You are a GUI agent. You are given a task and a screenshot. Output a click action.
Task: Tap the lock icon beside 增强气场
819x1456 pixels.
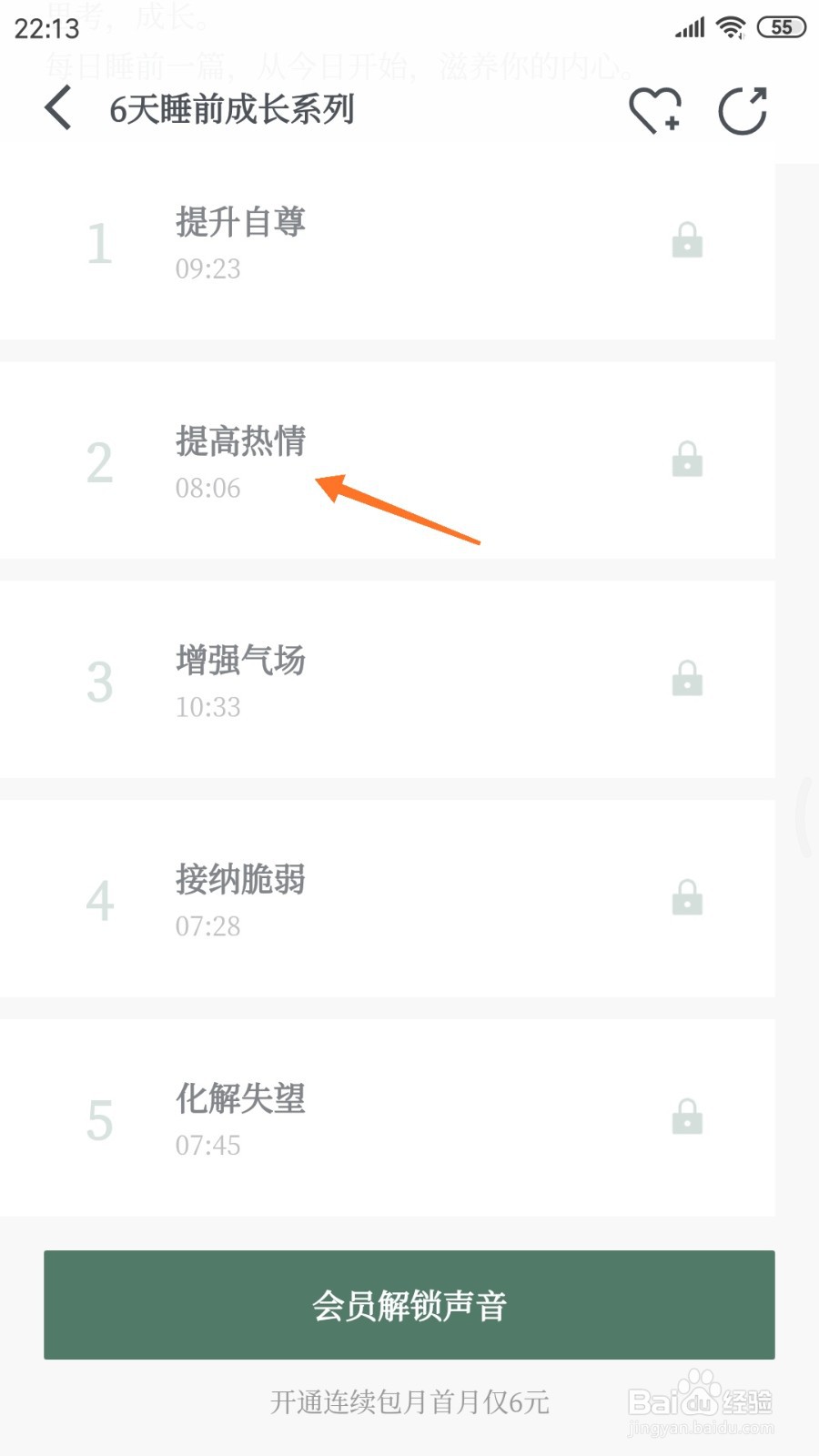pyautogui.click(x=687, y=678)
